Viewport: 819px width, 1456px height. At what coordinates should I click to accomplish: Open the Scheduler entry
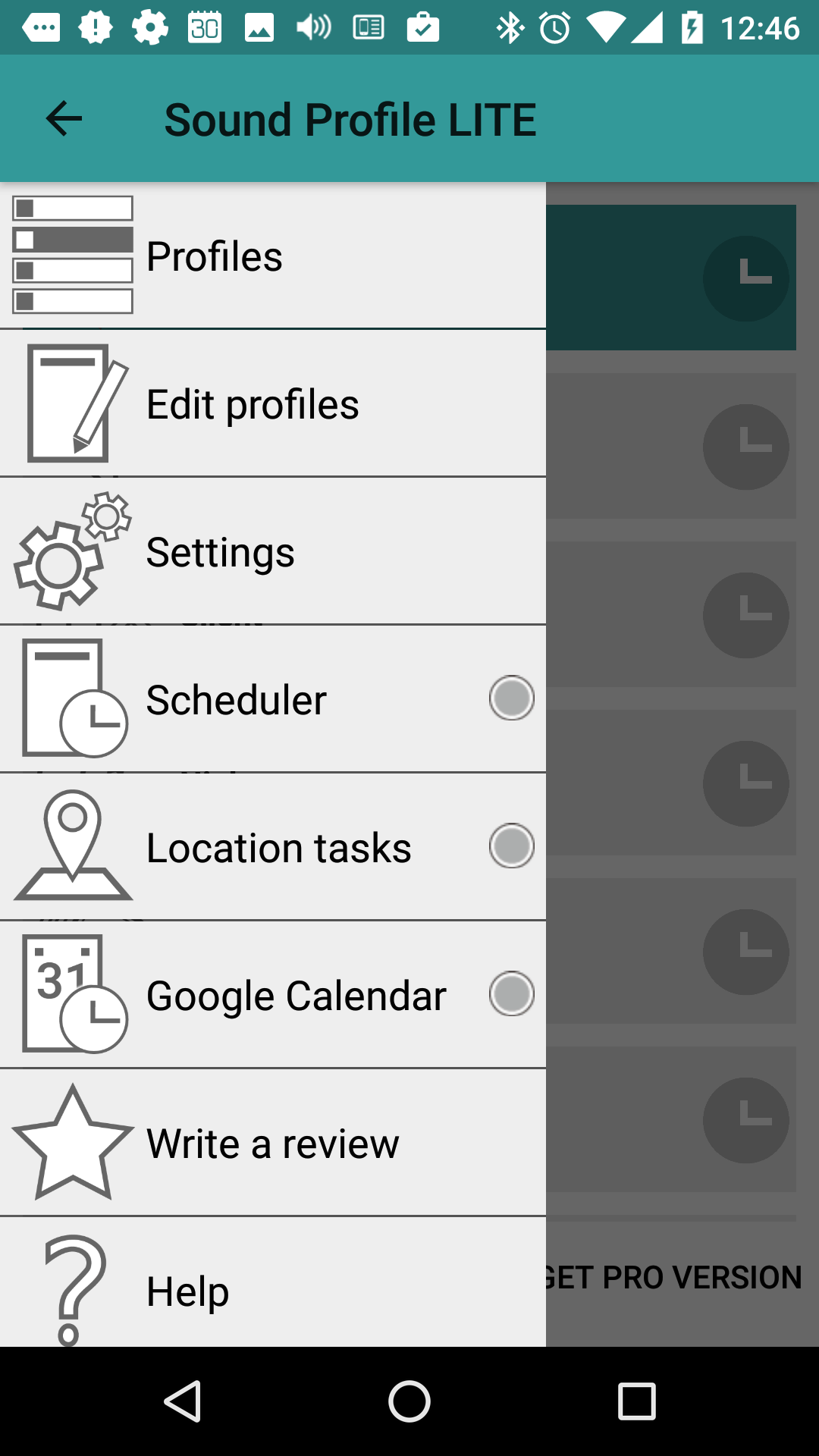273,700
